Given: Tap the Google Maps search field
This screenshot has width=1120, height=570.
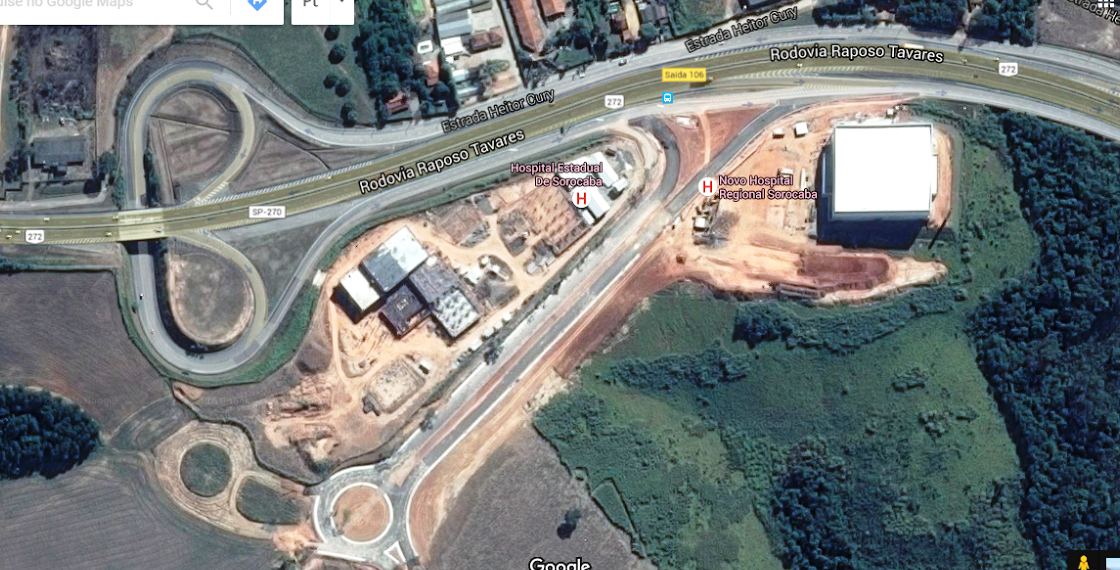Looking at the screenshot, I should point(90,4).
